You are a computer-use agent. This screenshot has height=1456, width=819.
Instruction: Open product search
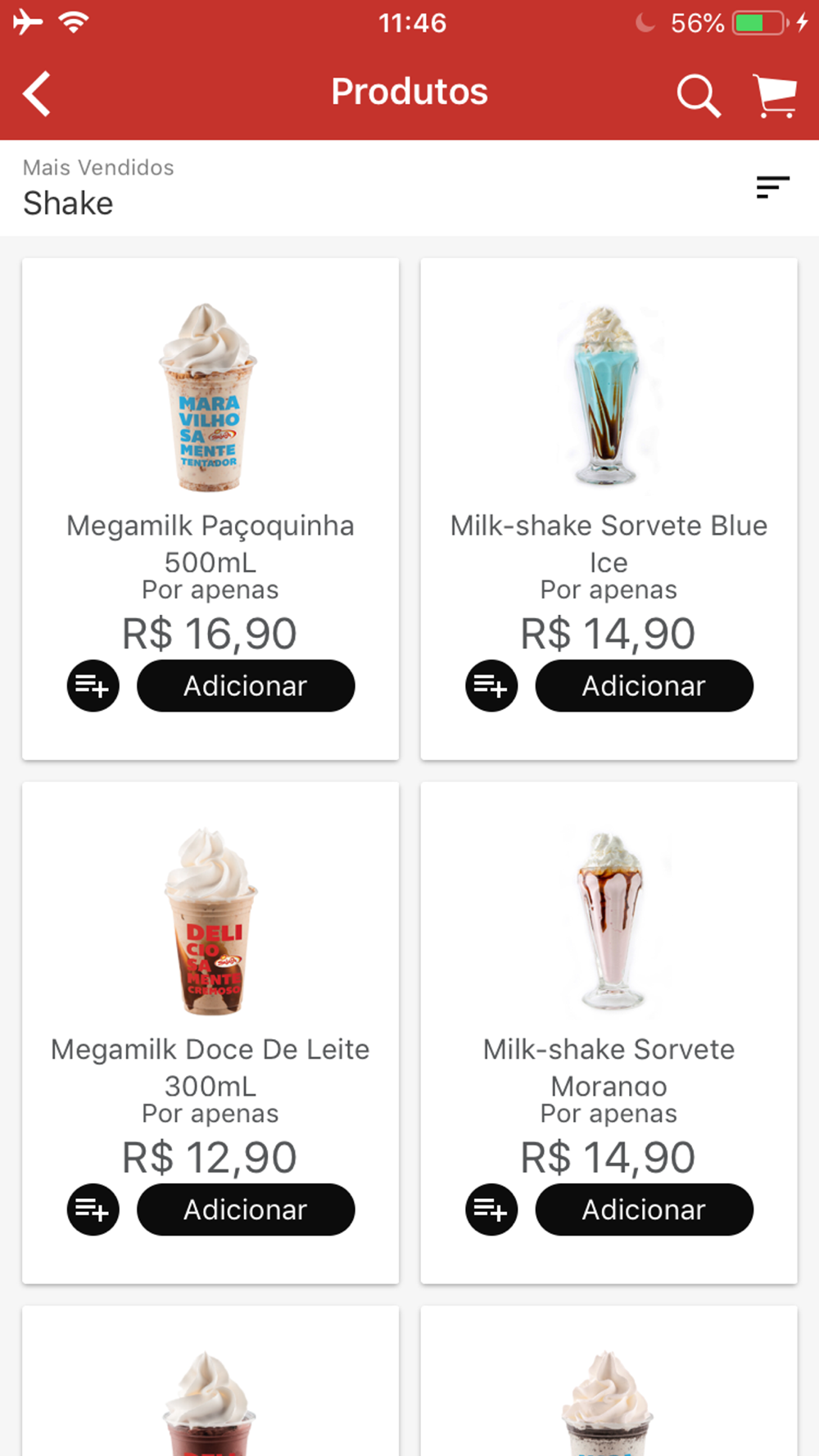pyautogui.click(x=699, y=95)
